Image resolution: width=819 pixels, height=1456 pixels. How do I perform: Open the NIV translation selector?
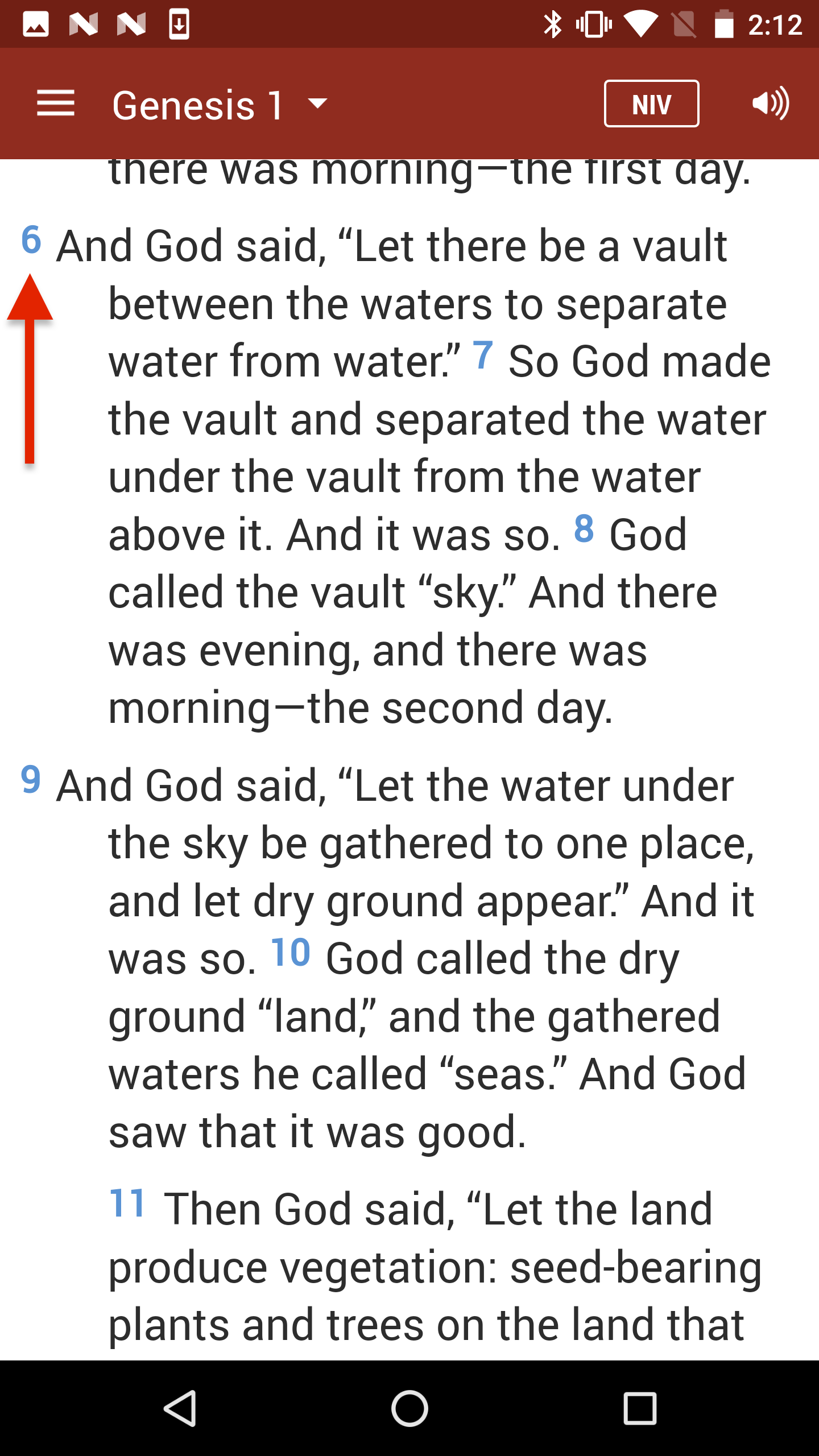[x=651, y=104]
